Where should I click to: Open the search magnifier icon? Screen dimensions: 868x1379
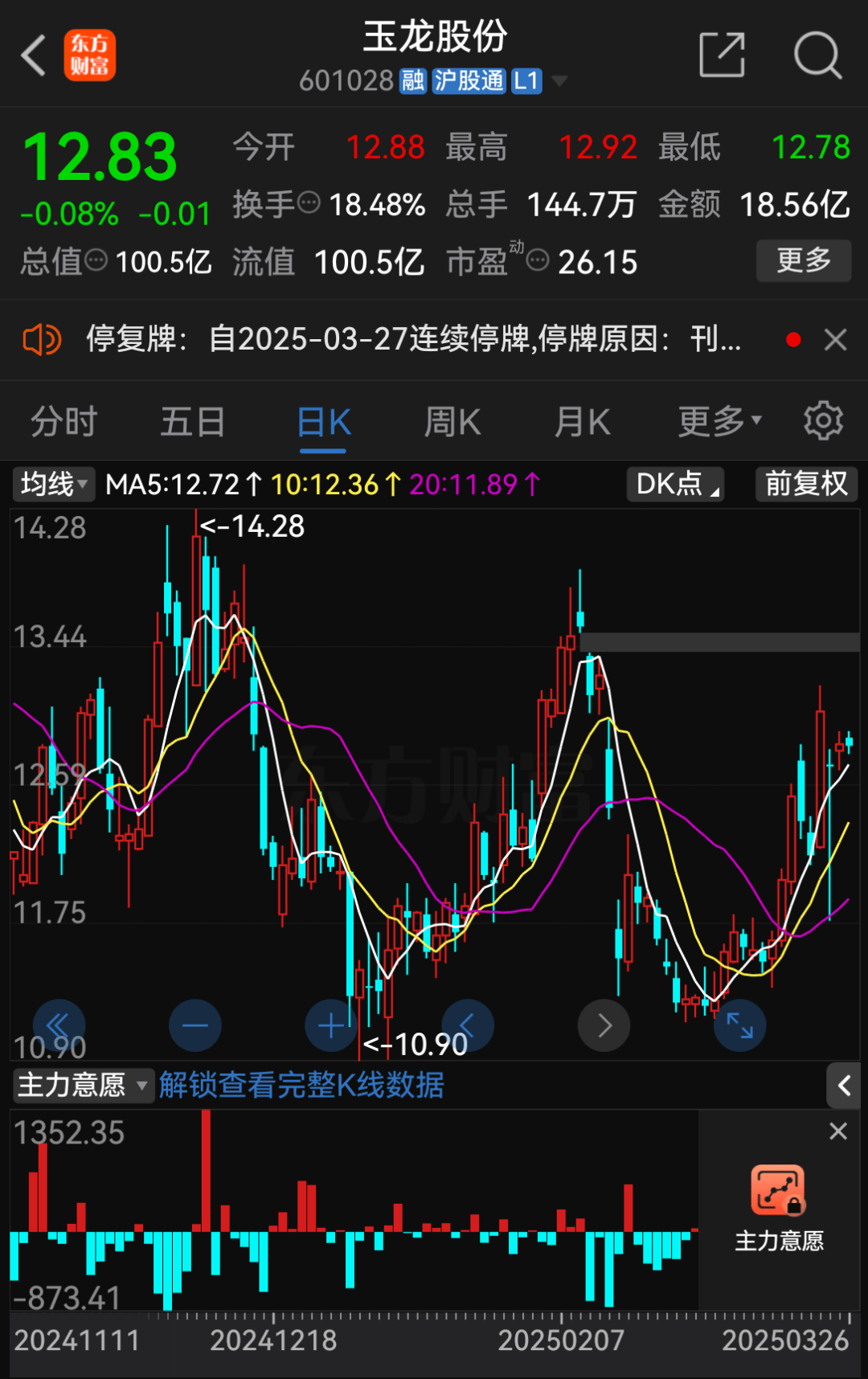[x=818, y=54]
